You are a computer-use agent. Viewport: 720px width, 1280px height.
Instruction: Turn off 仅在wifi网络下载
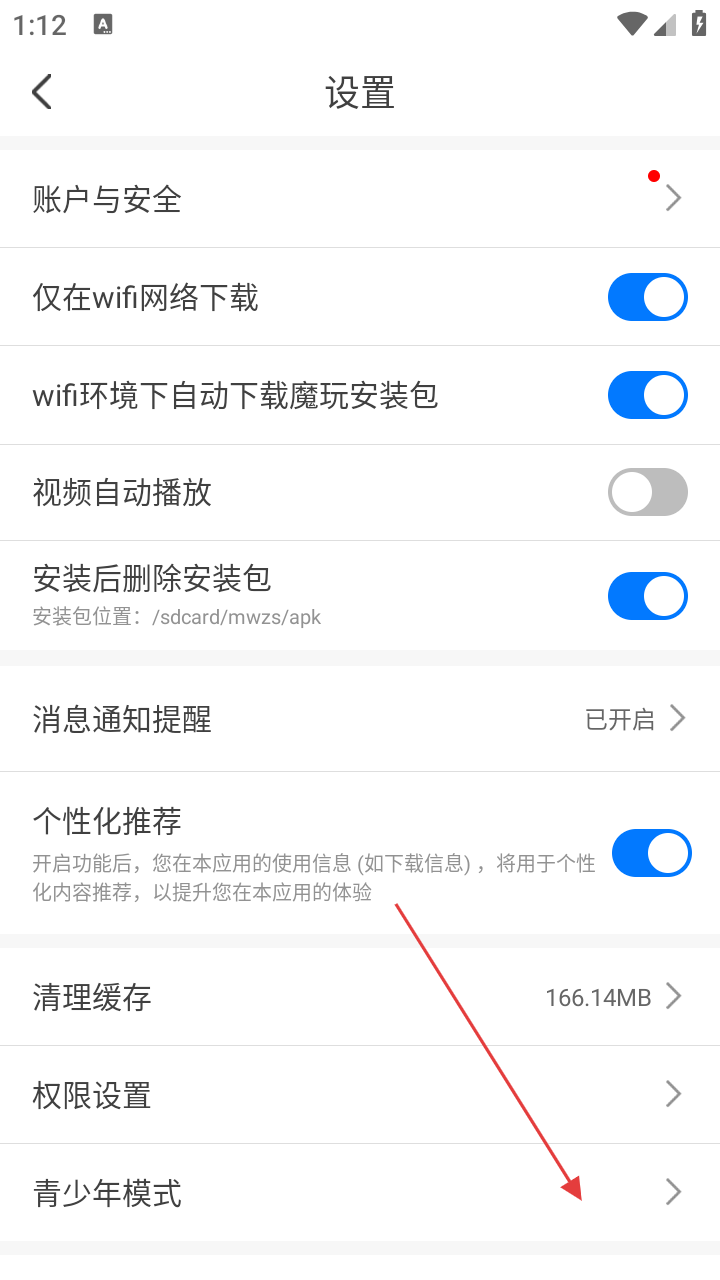click(x=647, y=297)
